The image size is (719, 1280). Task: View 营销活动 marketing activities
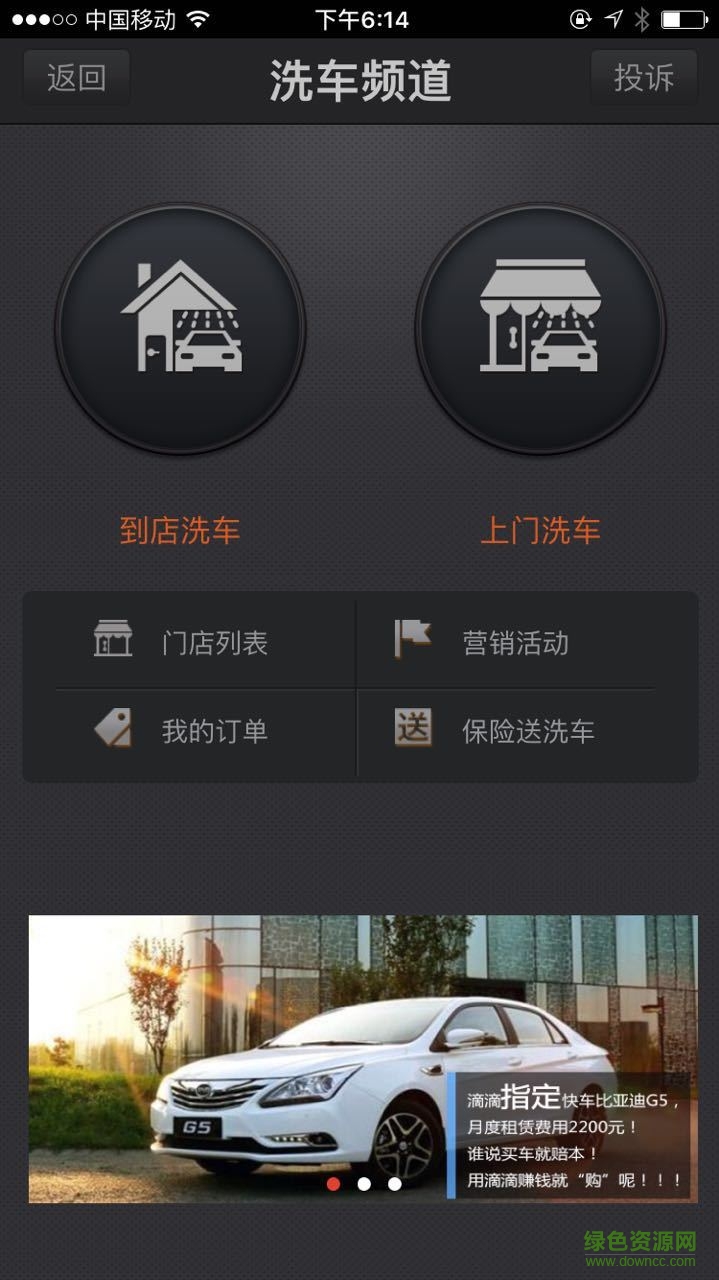tap(506, 642)
